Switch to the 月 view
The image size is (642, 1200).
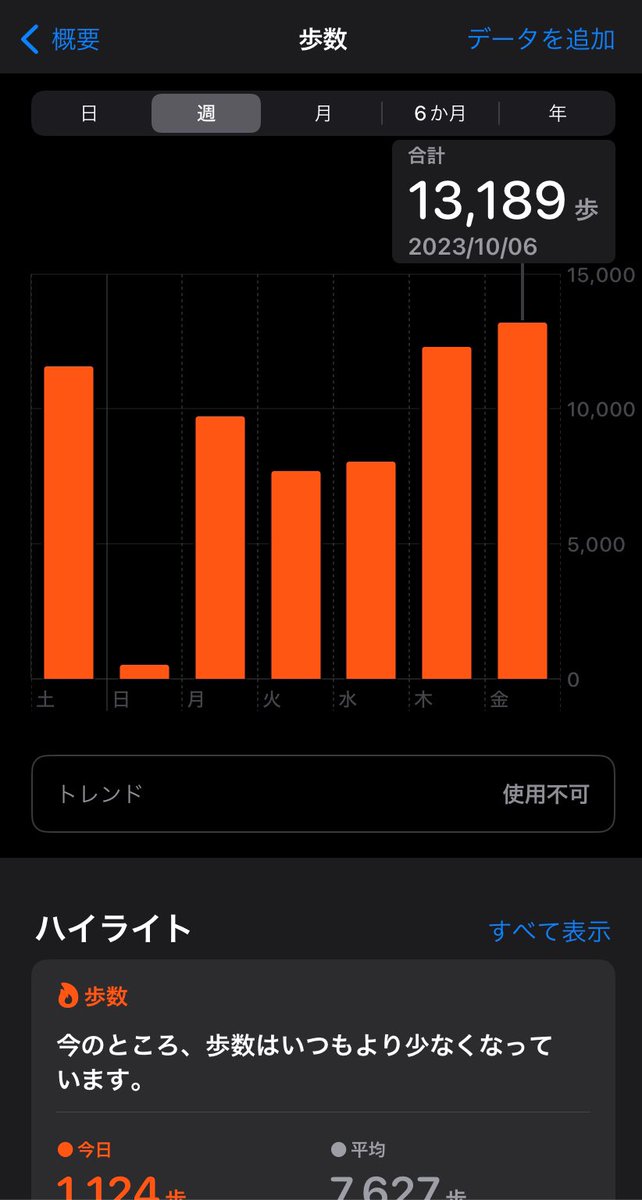[x=323, y=113]
